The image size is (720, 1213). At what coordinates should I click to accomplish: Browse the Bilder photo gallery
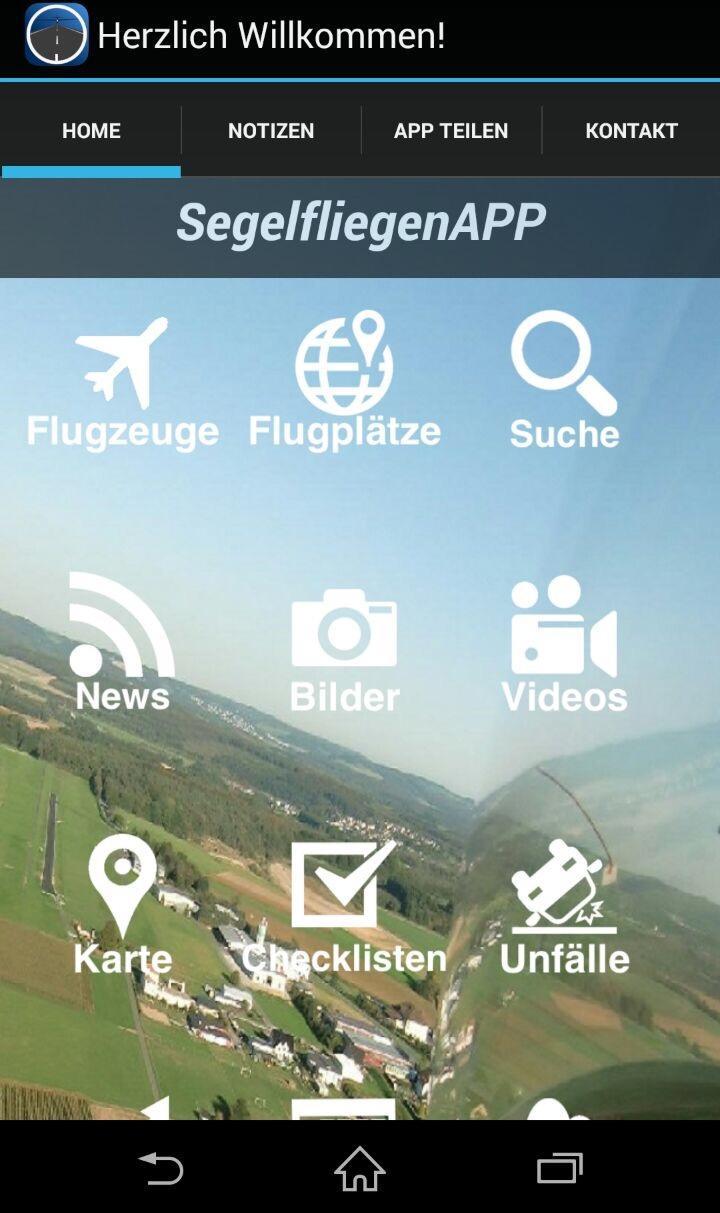click(345, 650)
